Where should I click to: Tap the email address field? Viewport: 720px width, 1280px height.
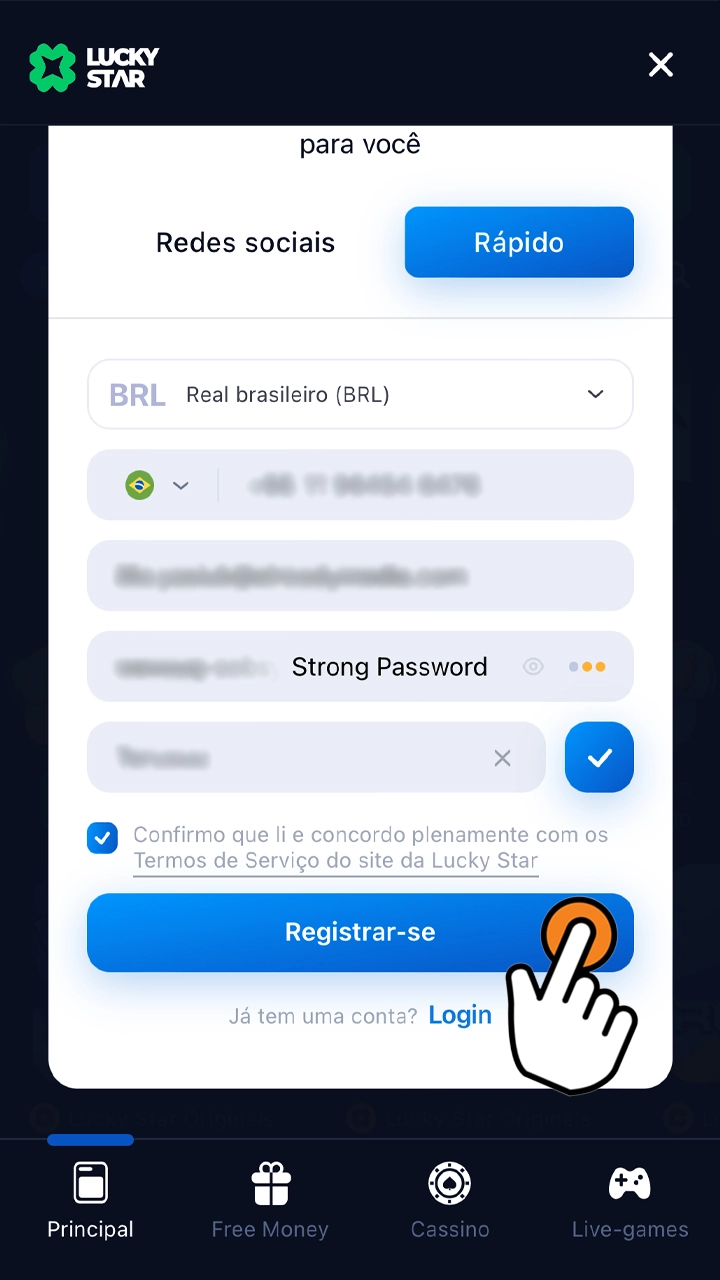[x=360, y=576]
